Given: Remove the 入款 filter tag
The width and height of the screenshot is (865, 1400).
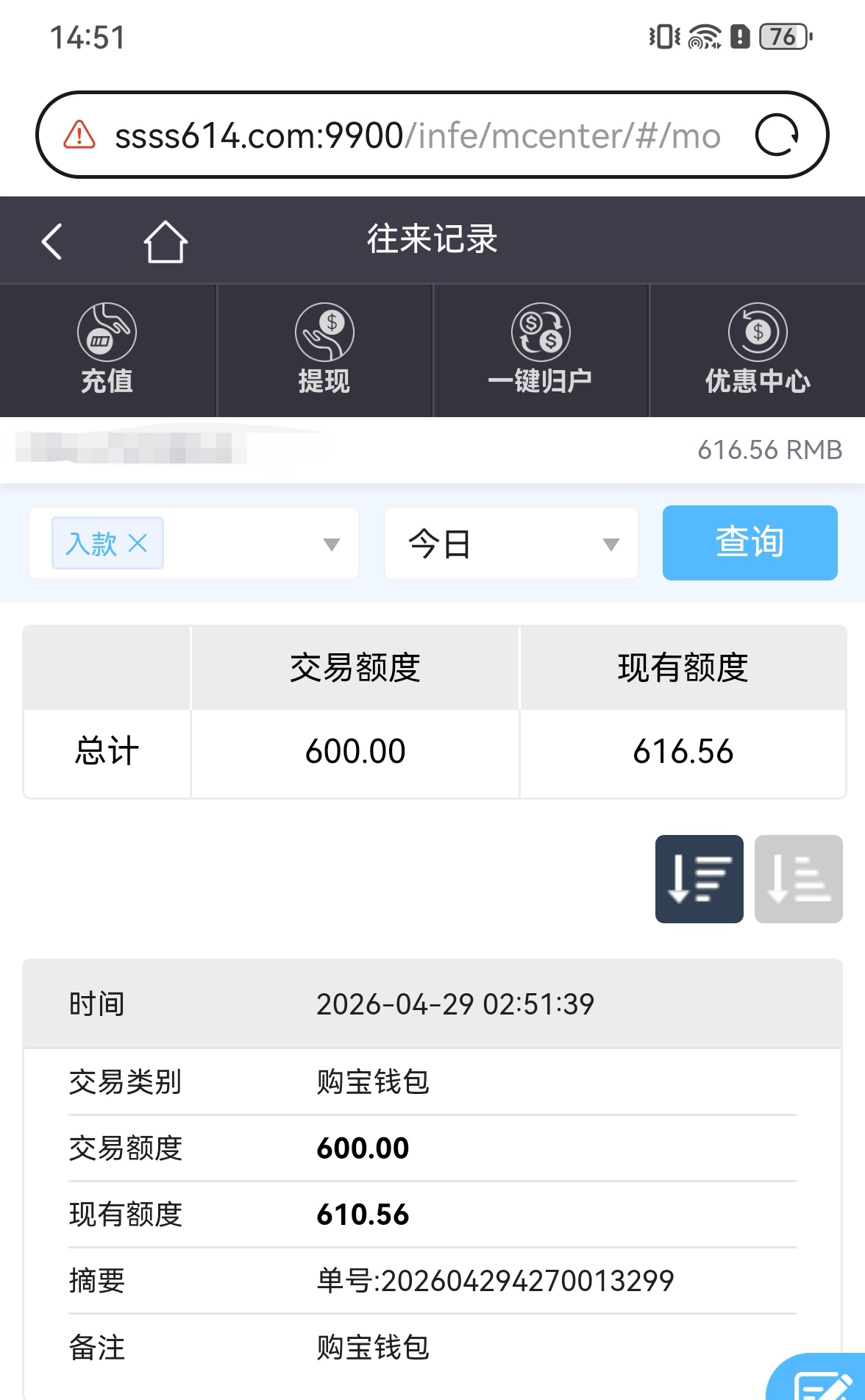Looking at the screenshot, I should 137,542.
